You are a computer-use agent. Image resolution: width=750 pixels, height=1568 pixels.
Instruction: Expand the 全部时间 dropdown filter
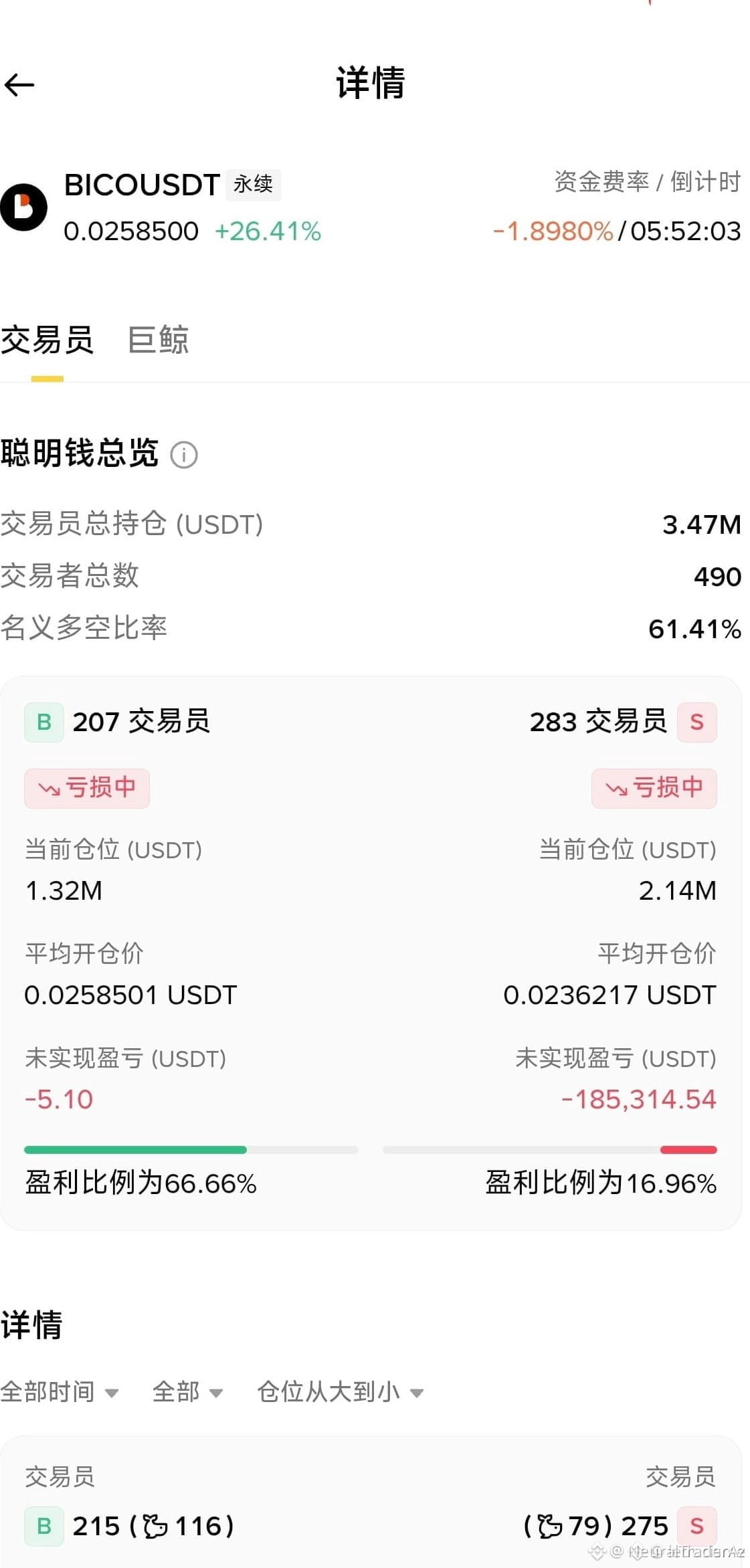click(x=60, y=1392)
